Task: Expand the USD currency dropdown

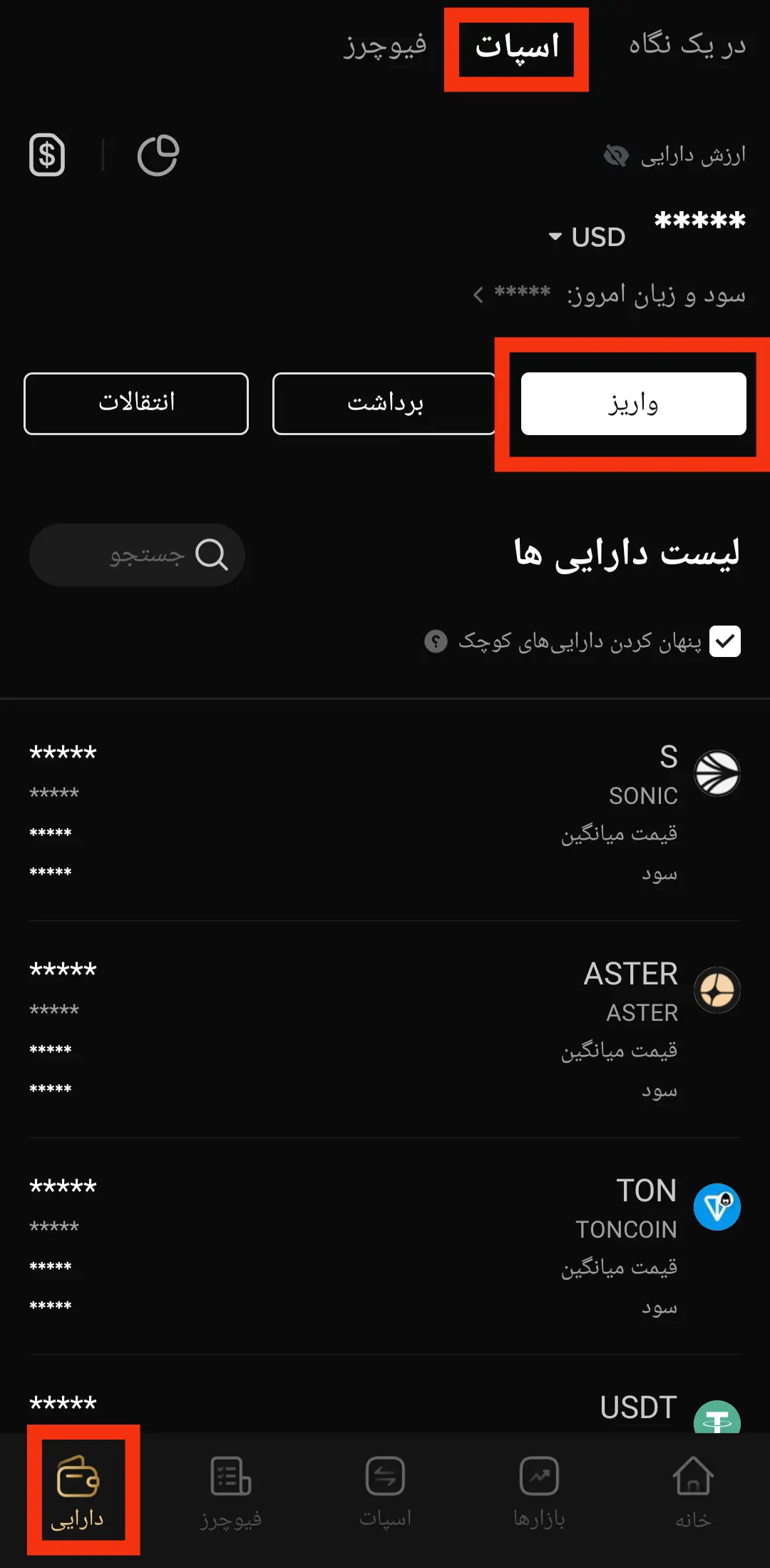Action: (587, 237)
